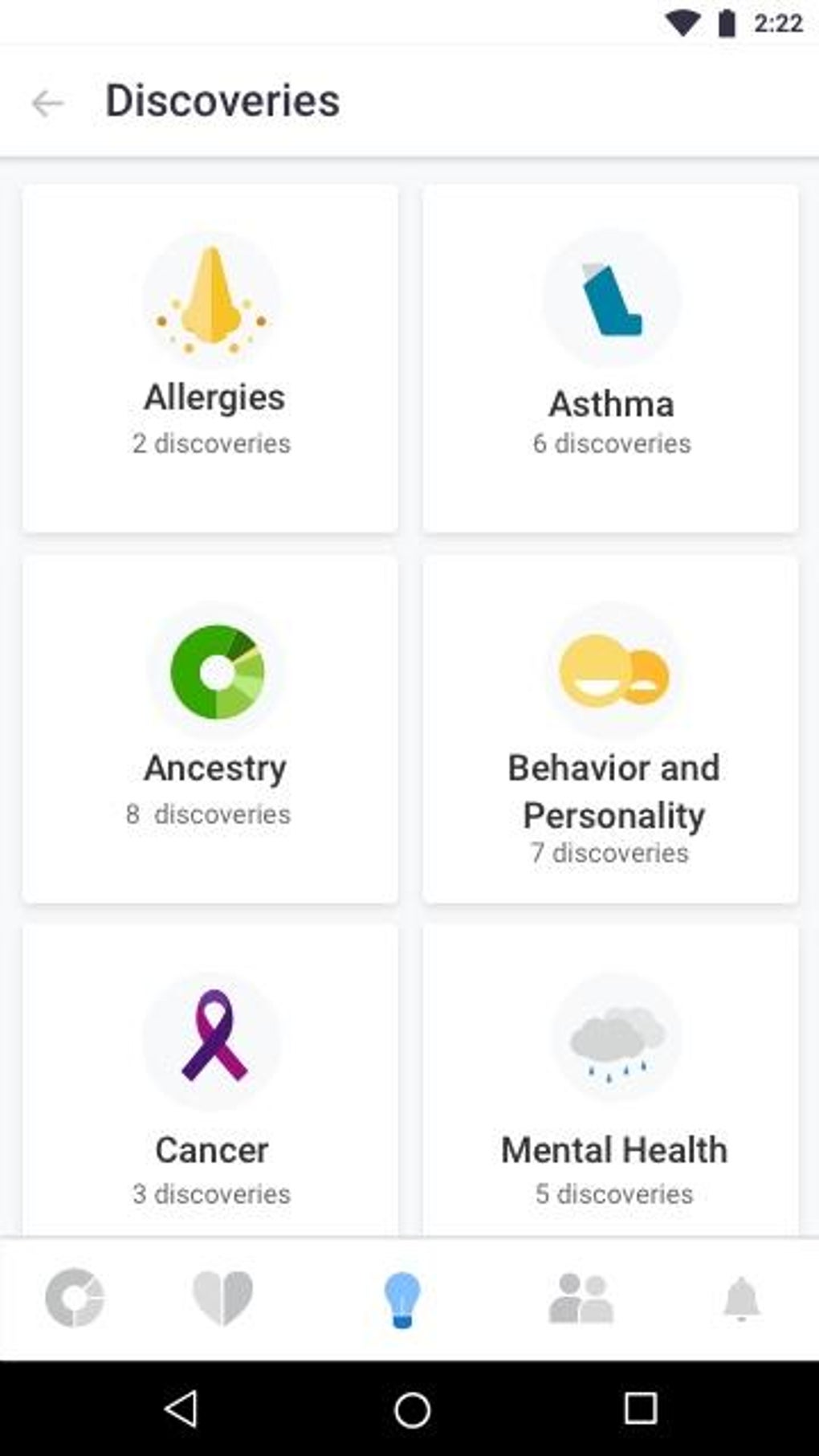Open the Behavior and Personality card
Image resolution: width=819 pixels, height=1456 pixels.
coord(612,727)
